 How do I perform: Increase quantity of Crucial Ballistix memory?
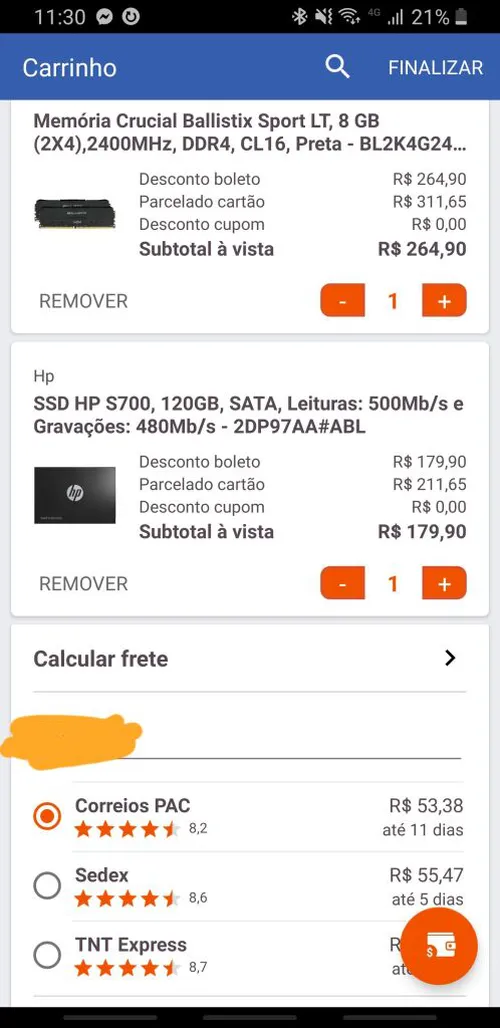(444, 301)
